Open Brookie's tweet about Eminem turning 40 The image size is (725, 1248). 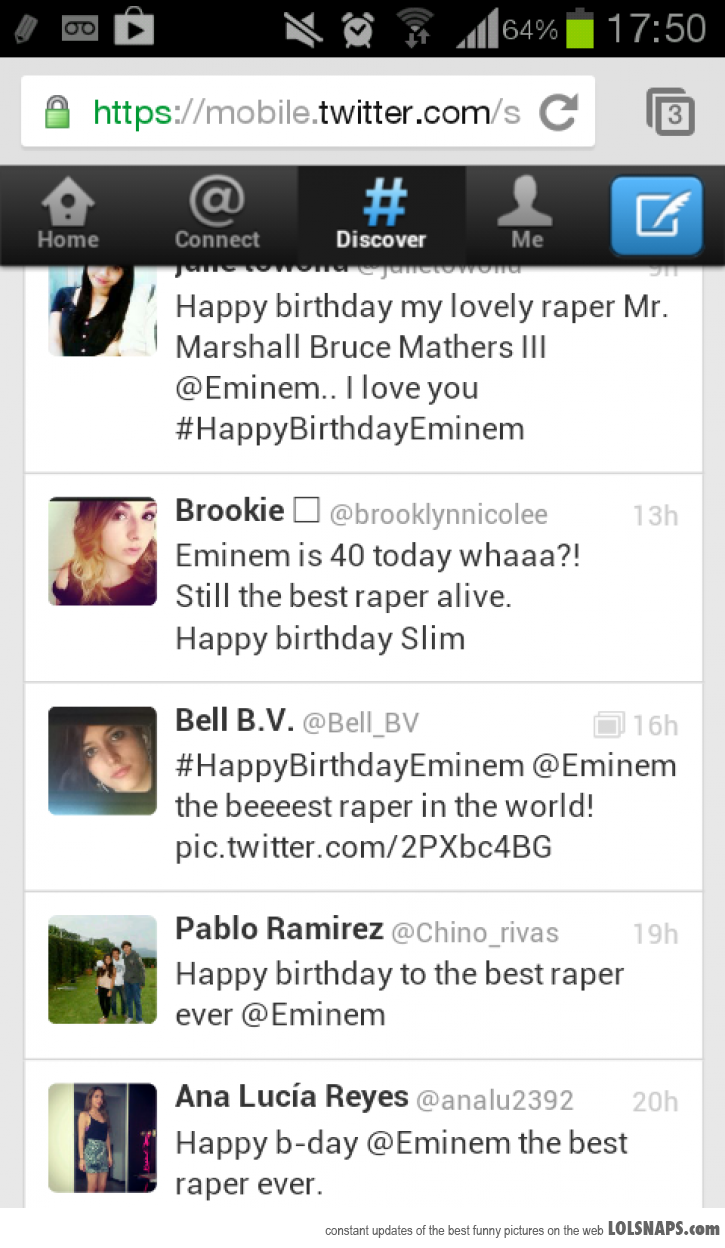tap(400, 597)
